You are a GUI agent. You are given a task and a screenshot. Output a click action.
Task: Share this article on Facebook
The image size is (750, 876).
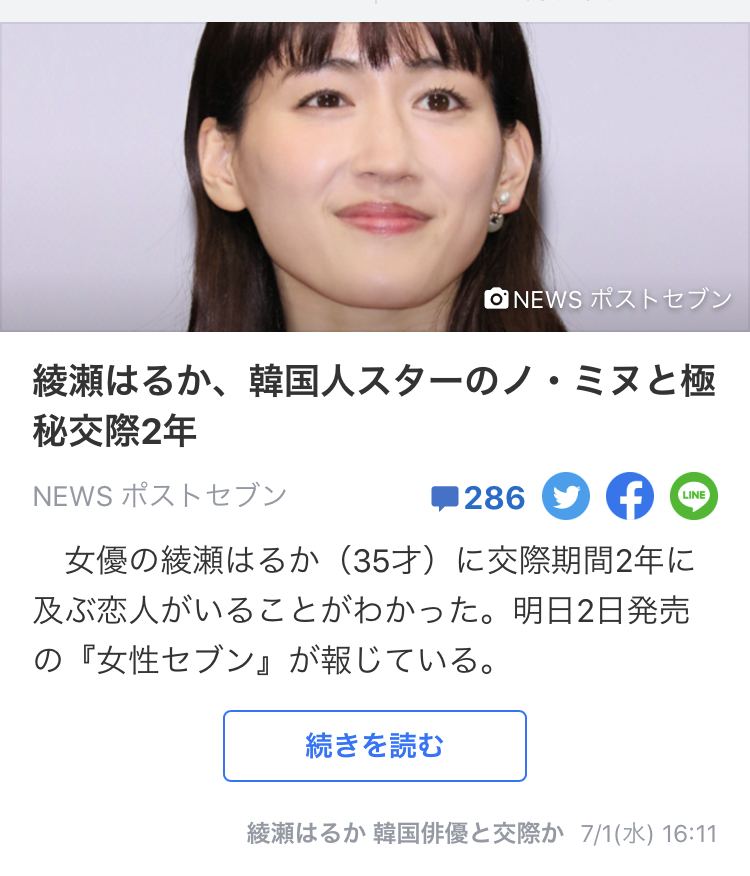coord(630,497)
